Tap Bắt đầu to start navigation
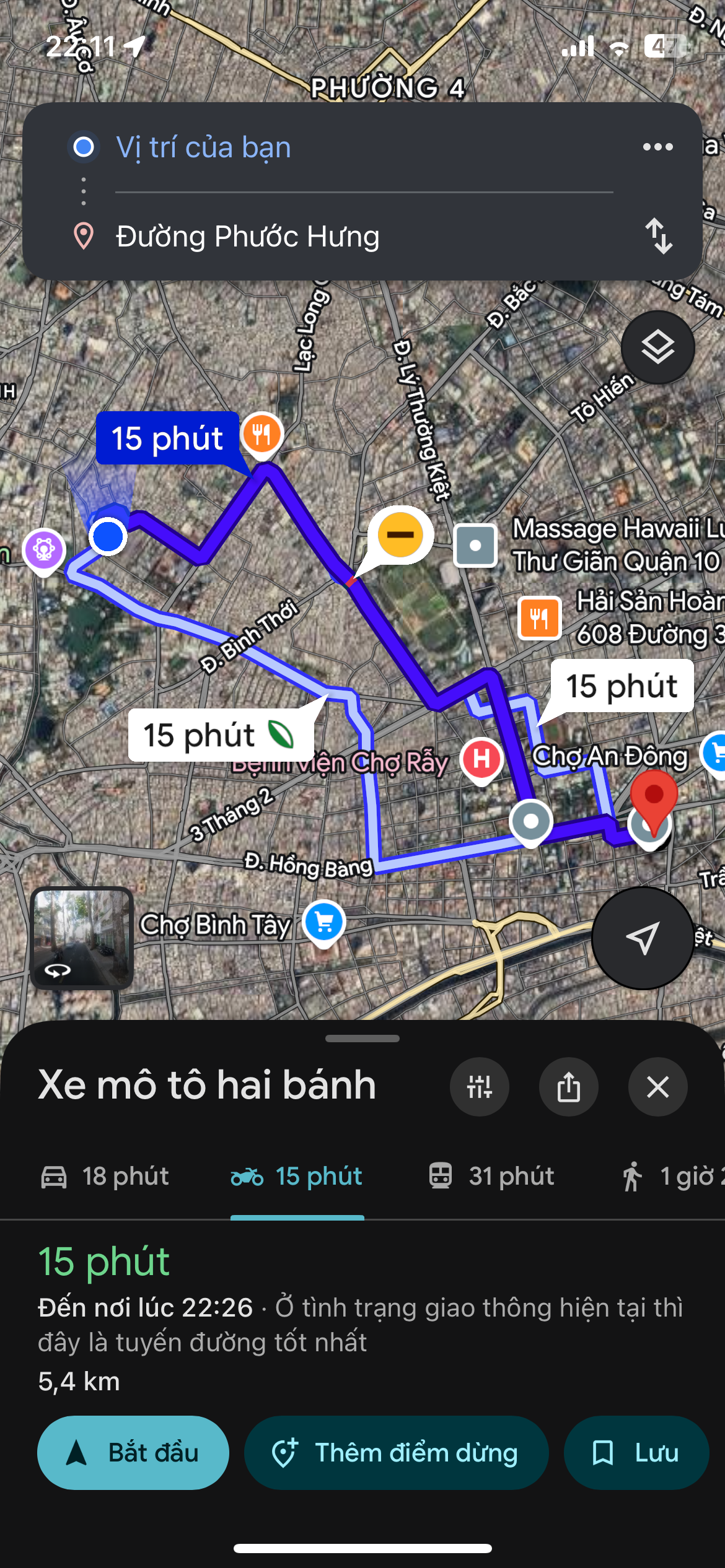This screenshot has width=725, height=1568. point(133,1452)
